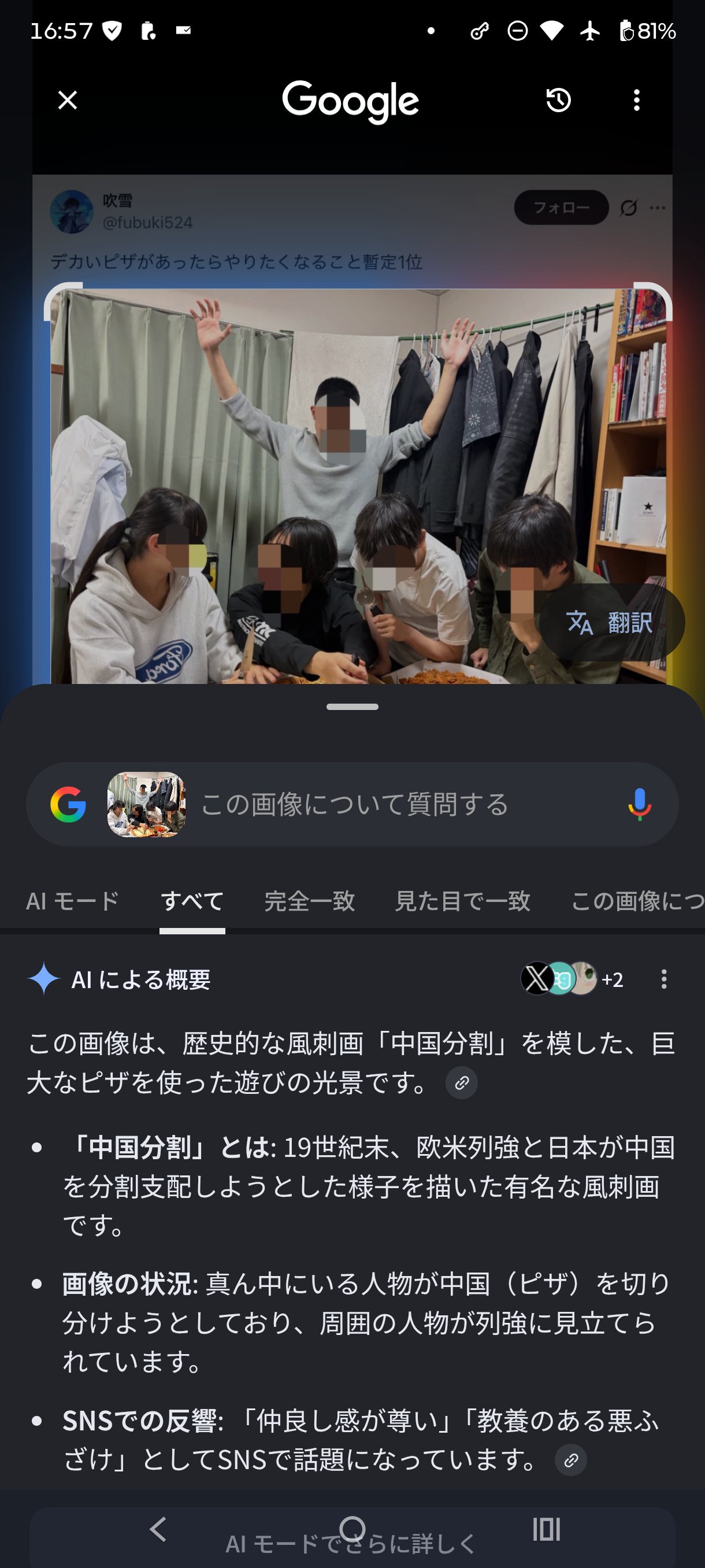Tap the image thumbnail in the search box
Screen dimensions: 705x1568
click(x=146, y=804)
